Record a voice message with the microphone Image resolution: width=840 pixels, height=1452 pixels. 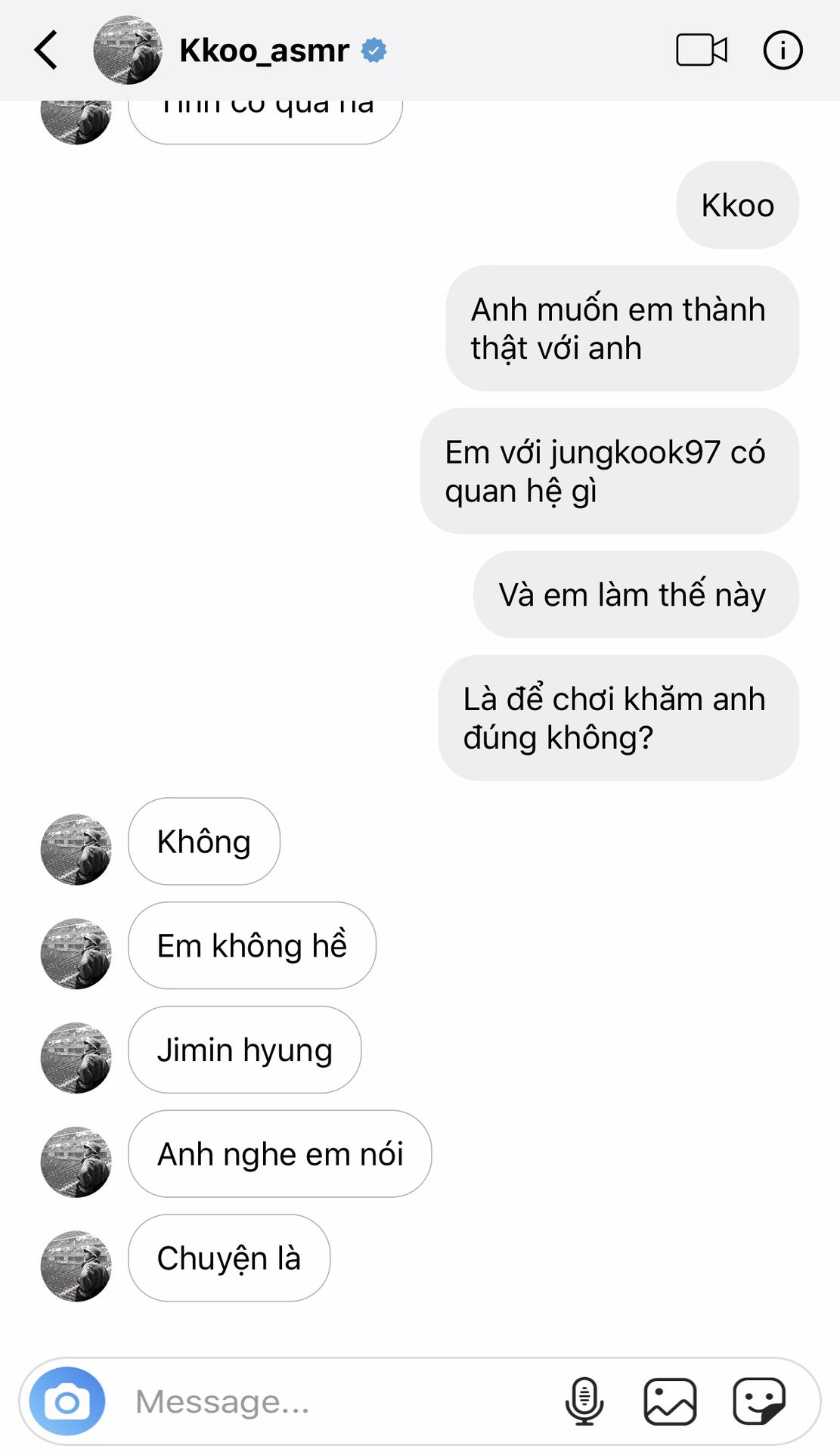point(584,1401)
